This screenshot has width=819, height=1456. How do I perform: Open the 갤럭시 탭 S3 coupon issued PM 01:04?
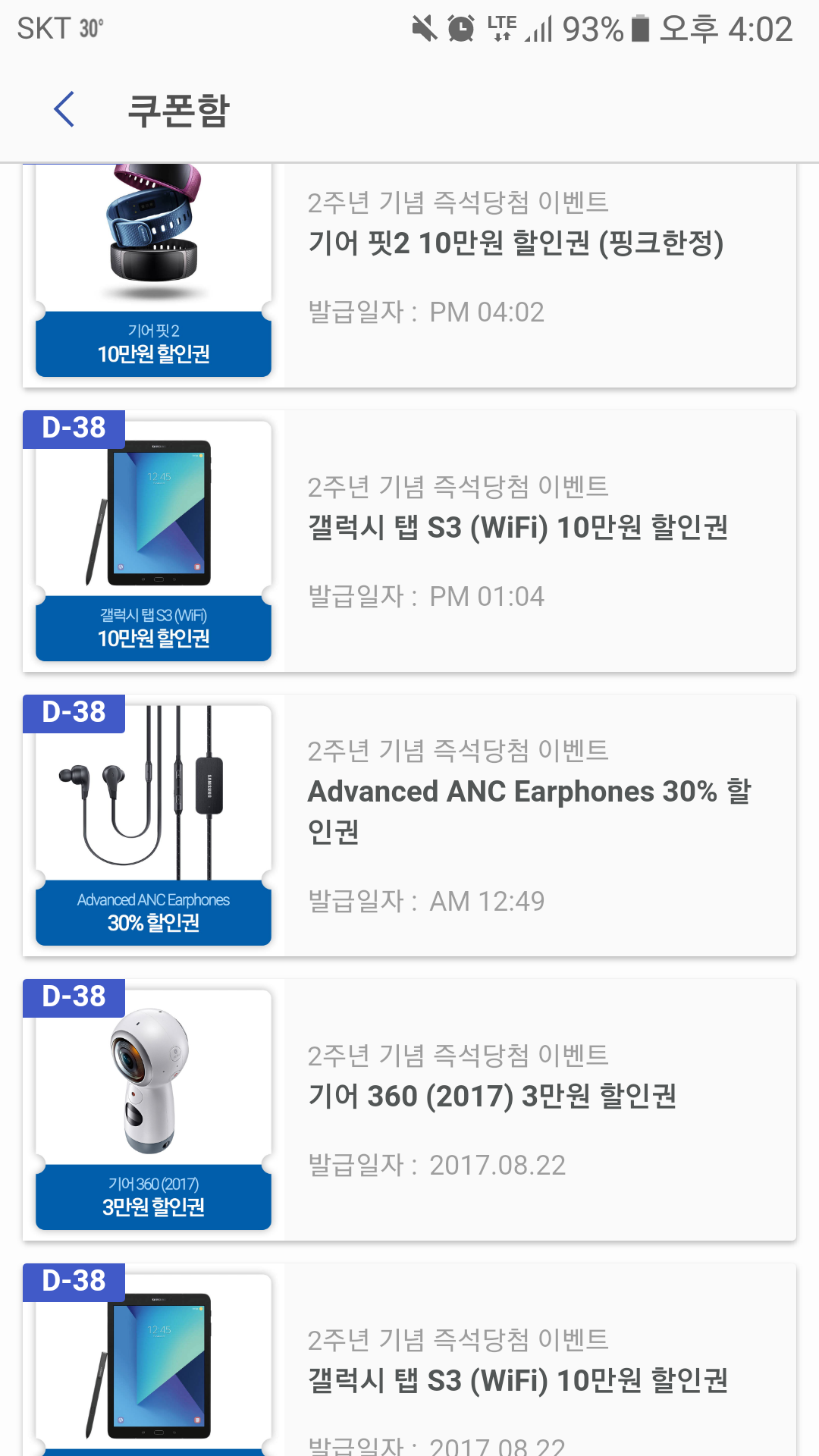409,541
